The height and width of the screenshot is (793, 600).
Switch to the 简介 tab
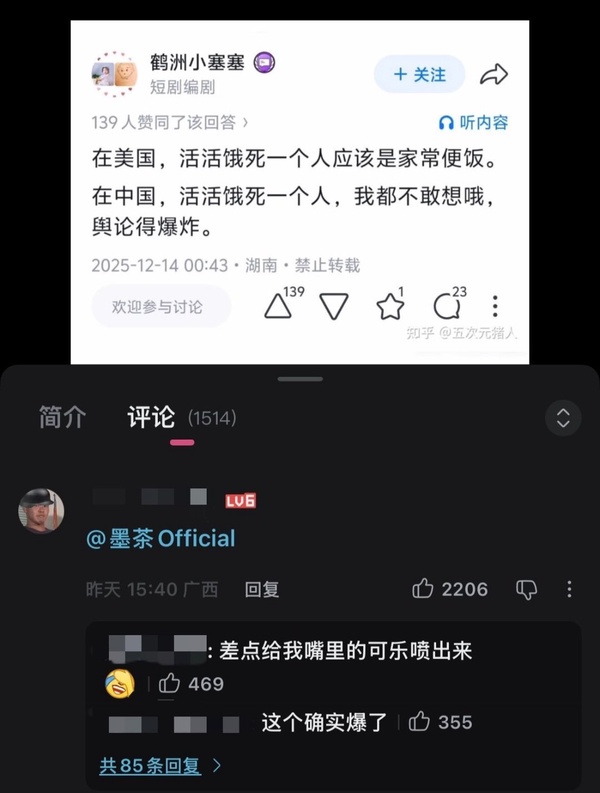click(62, 417)
